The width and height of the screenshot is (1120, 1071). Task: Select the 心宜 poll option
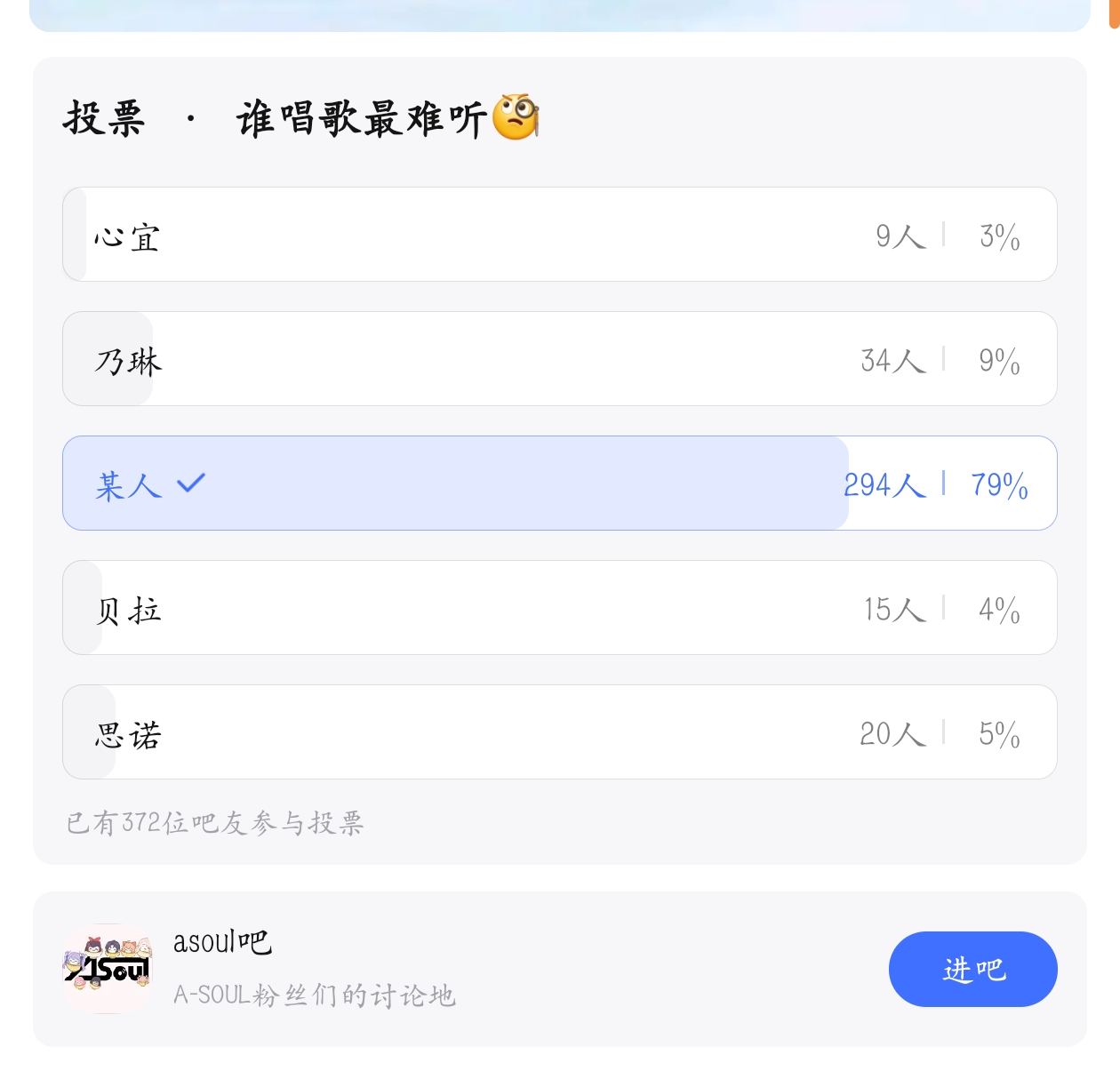coord(559,235)
